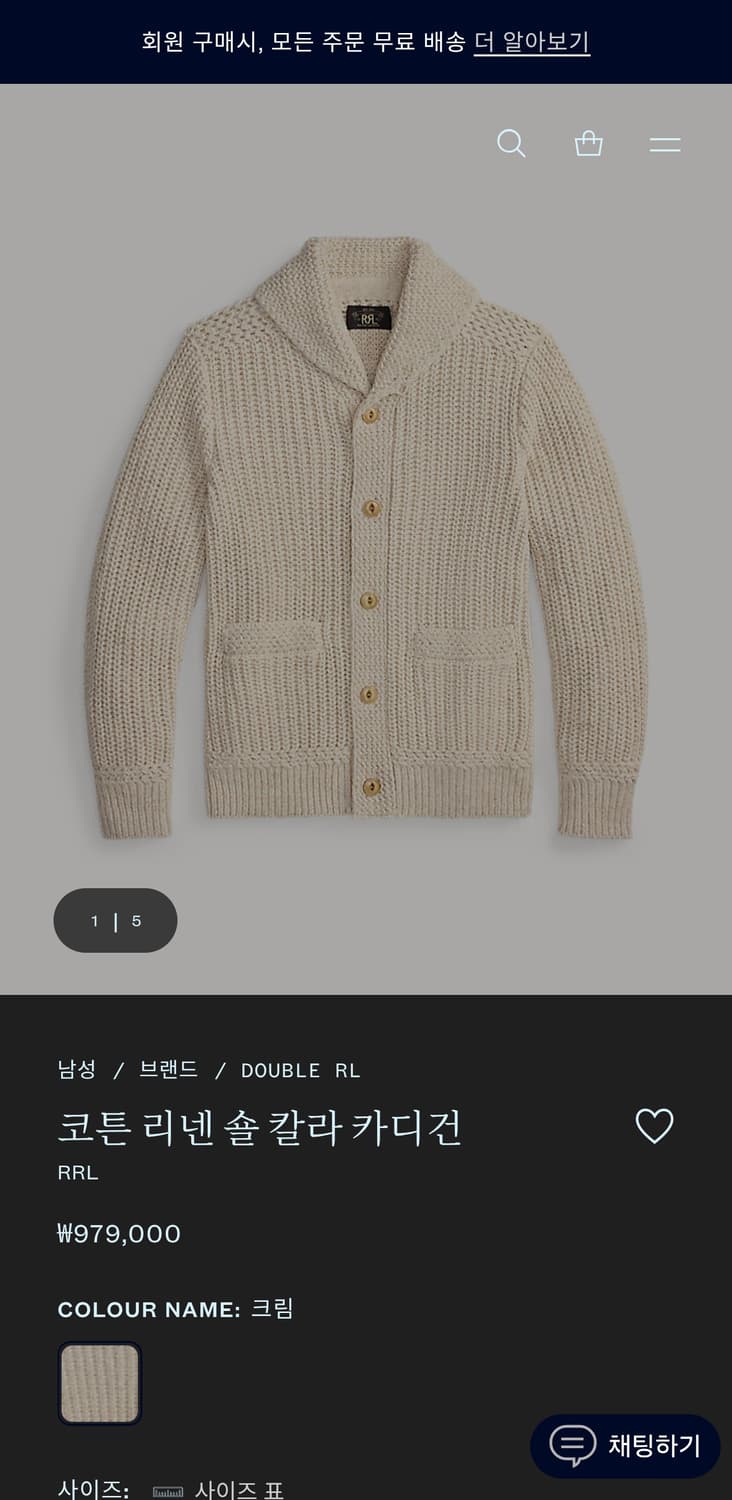Click the 더 알아보기 link in banner
The width and height of the screenshot is (732, 1500).
531,41
